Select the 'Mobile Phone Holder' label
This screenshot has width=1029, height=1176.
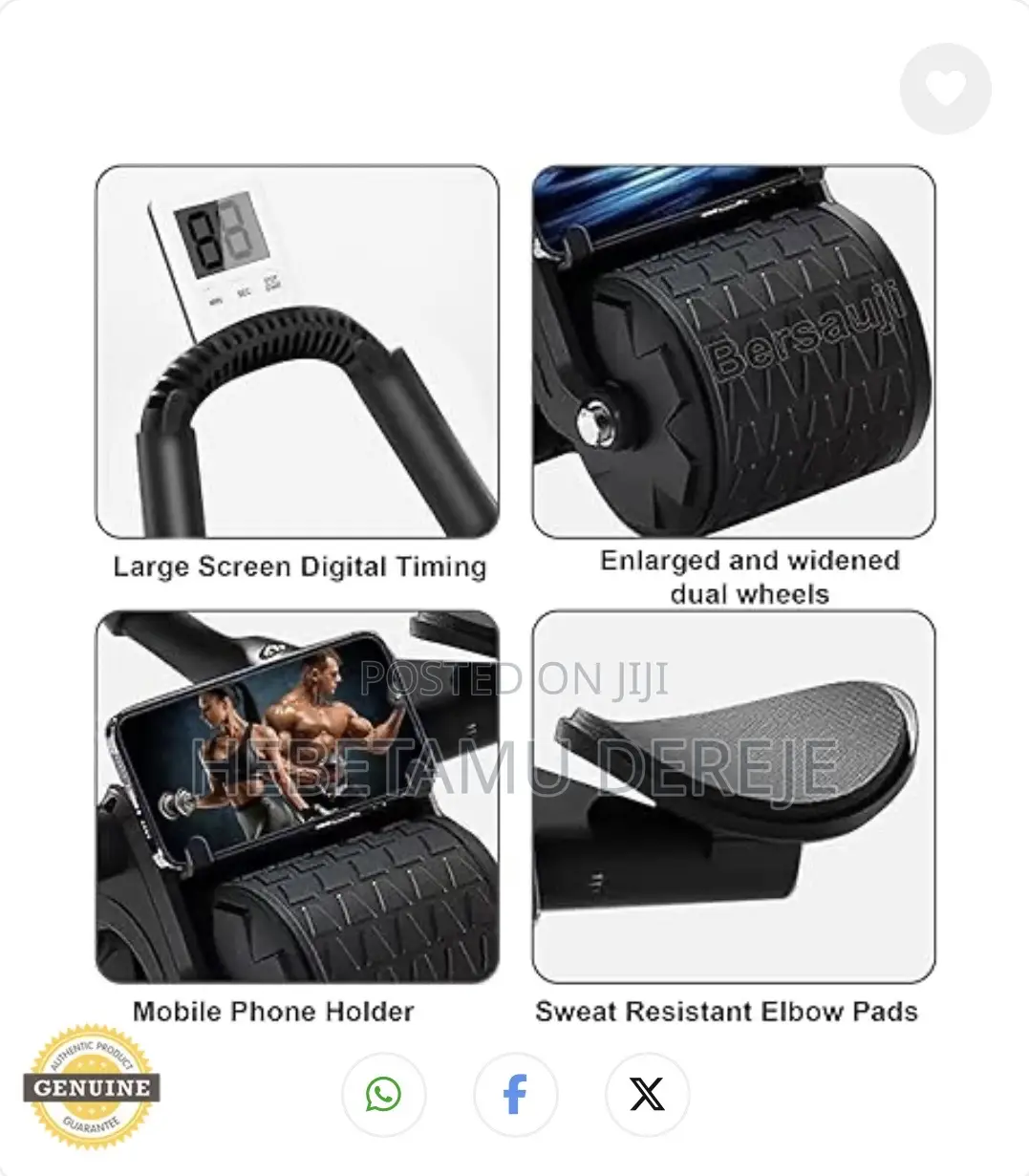(x=274, y=1012)
